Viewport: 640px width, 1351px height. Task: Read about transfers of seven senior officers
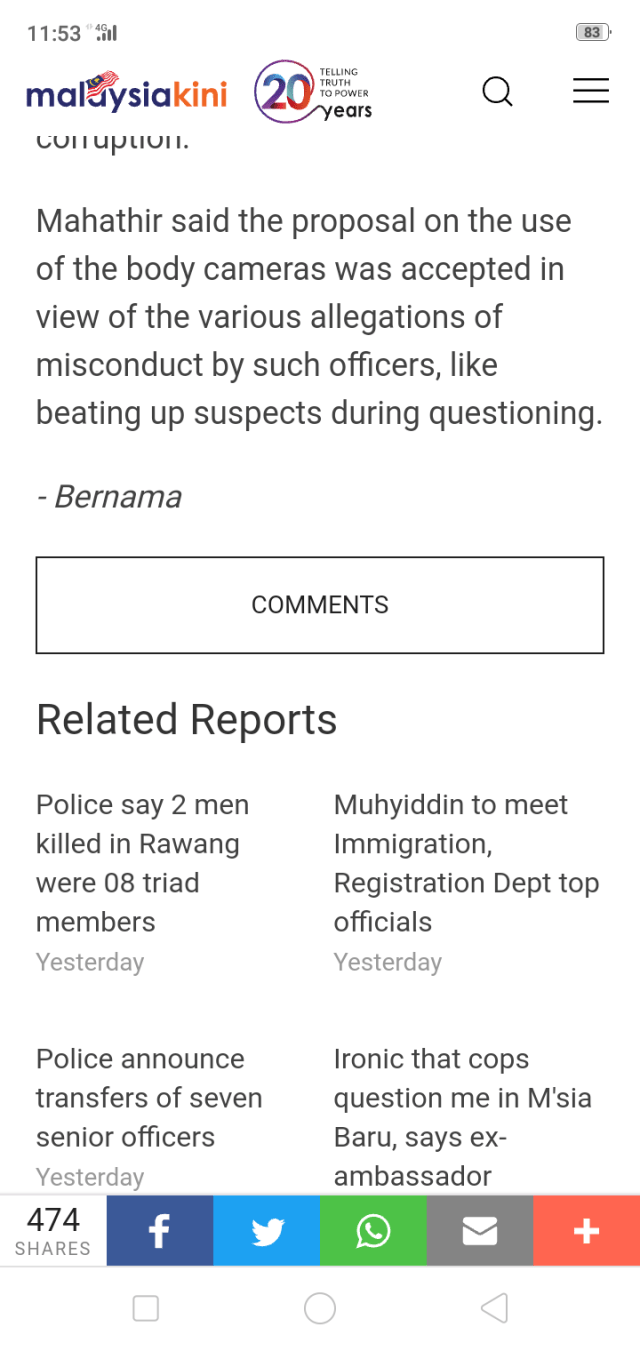tap(149, 1098)
